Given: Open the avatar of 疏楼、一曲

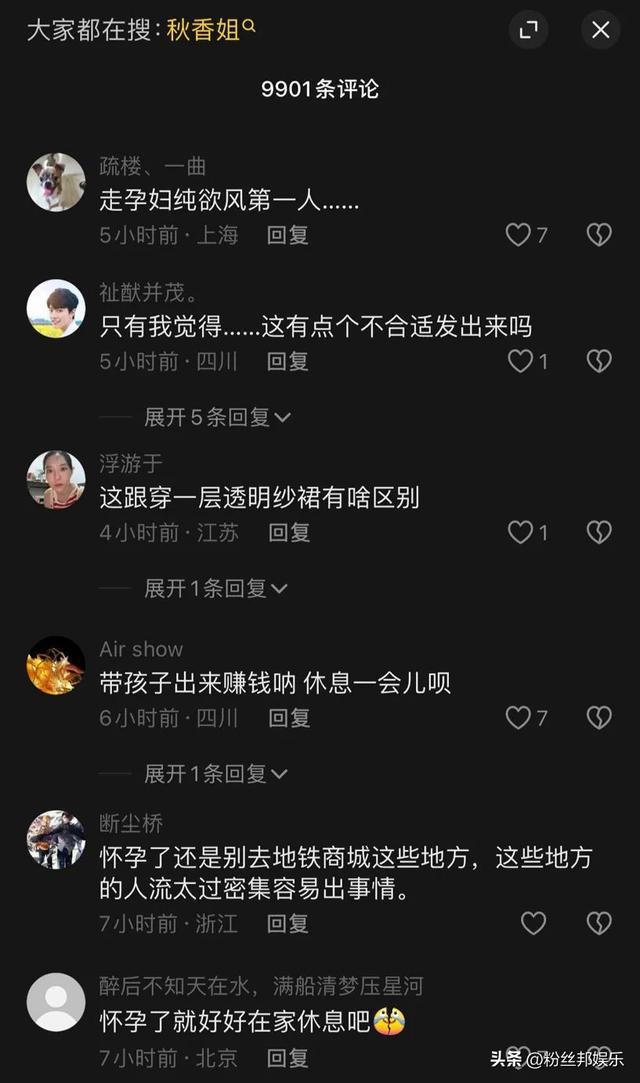Looking at the screenshot, I should coord(56,182).
